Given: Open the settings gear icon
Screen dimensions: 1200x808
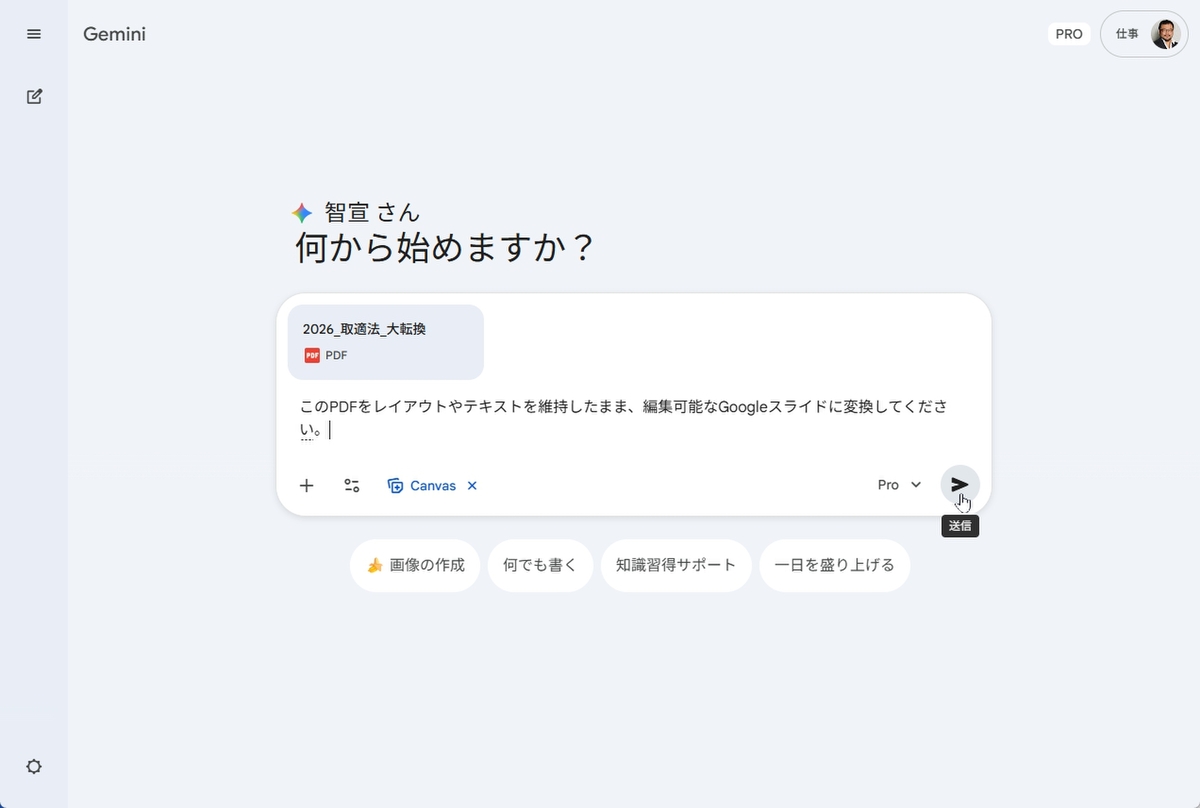Looking at the screenshot, I should coord(34,767).
